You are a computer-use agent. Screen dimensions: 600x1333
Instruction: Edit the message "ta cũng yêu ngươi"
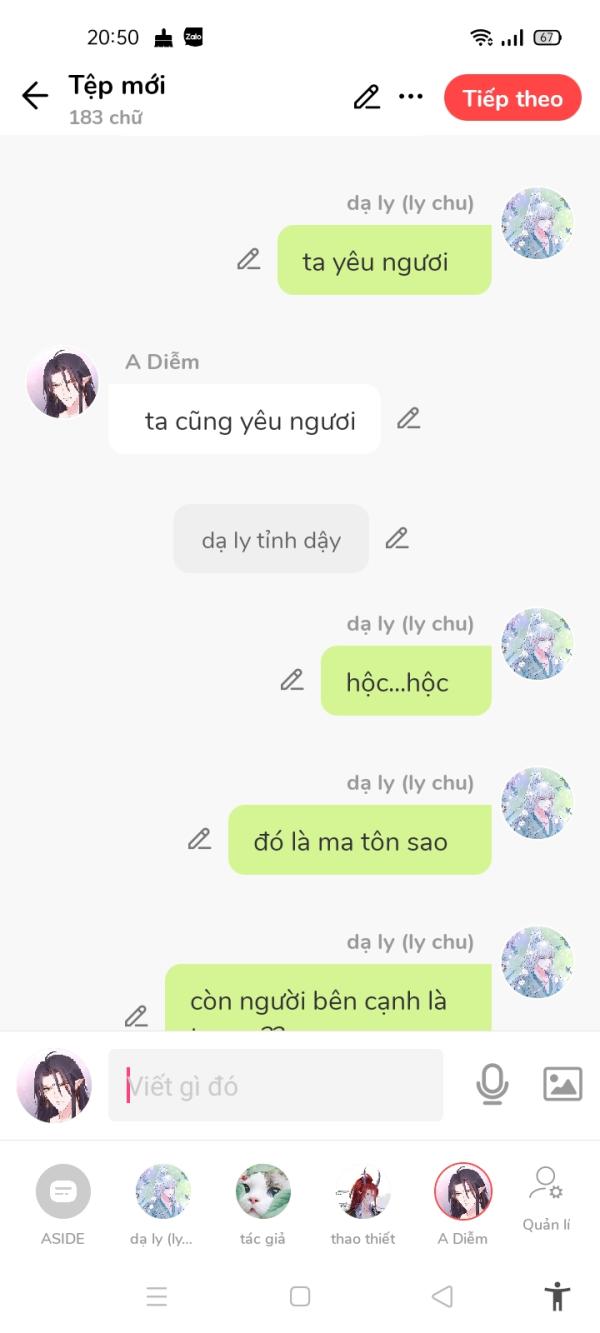click(408, 419)
